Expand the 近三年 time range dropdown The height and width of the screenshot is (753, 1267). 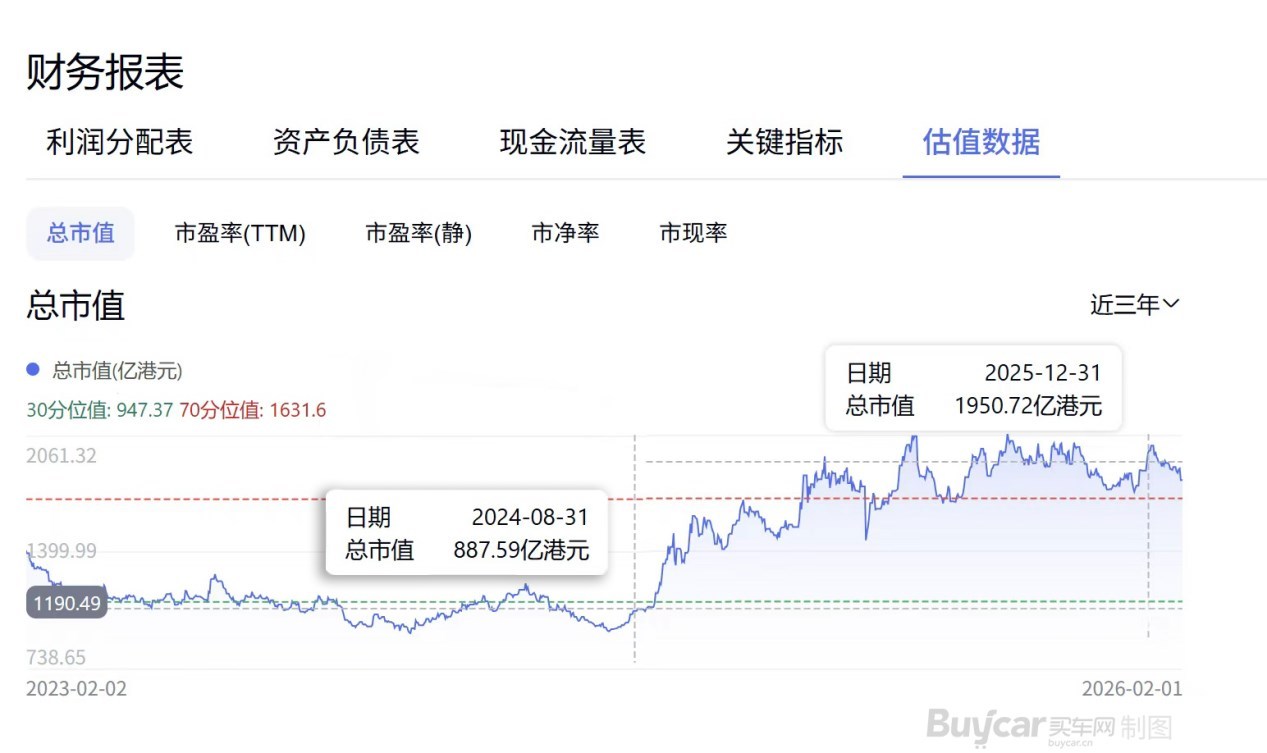1134,304
